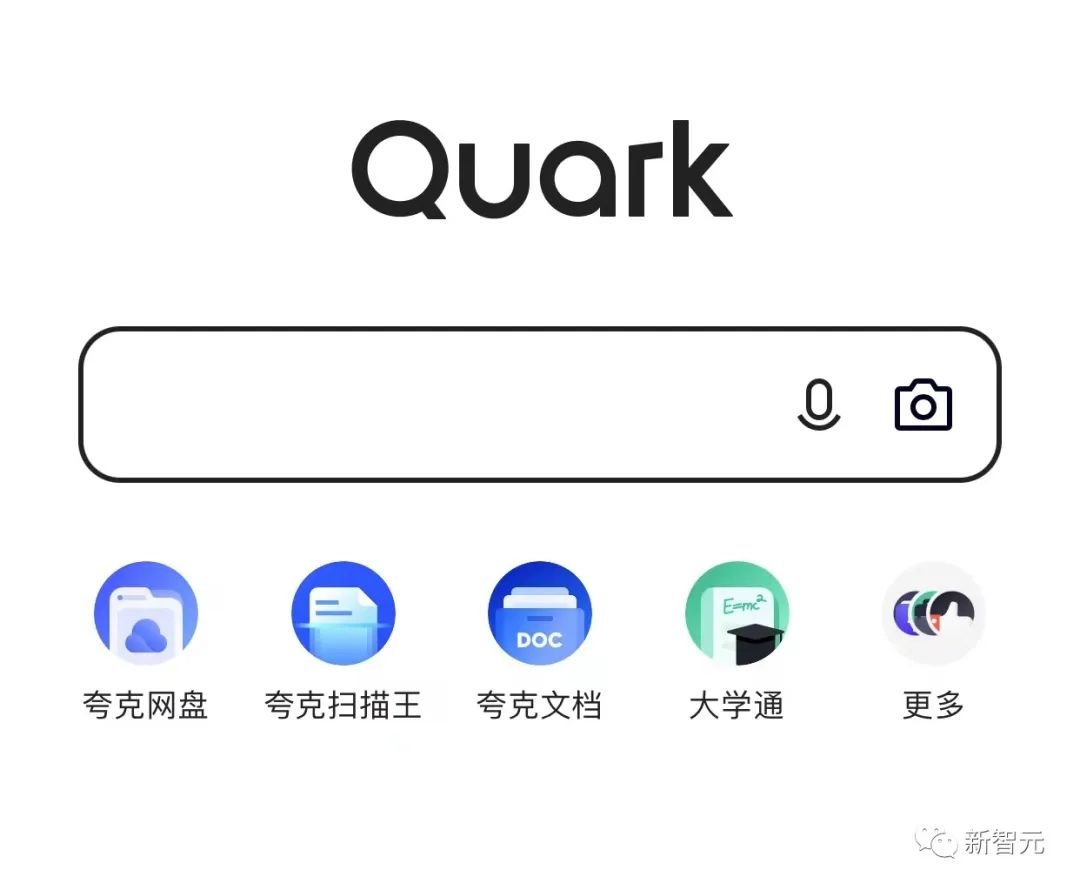
Task: Open camera search in the search bar
Action: 923,405
